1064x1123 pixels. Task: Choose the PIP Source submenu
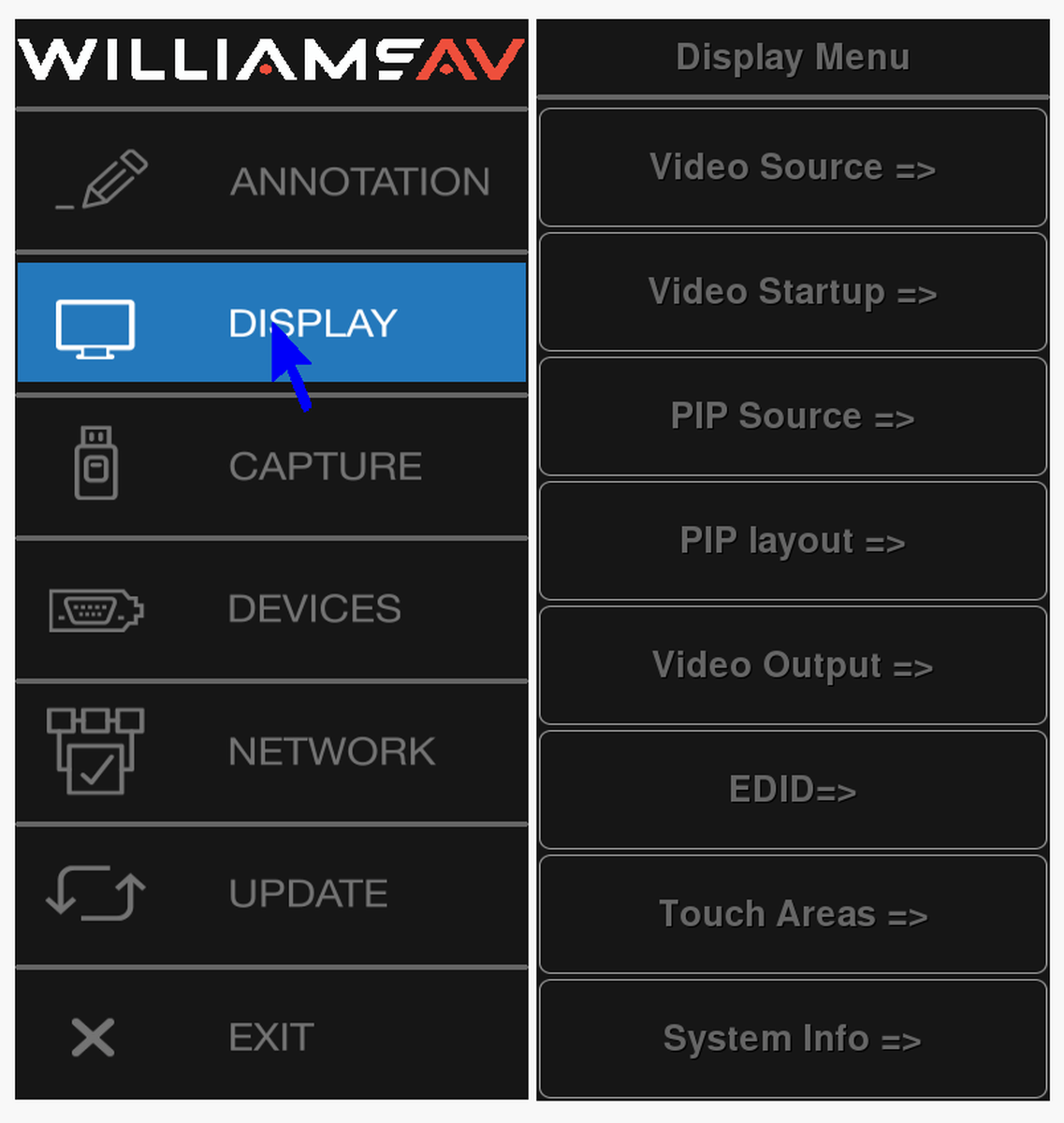(793, 416)
